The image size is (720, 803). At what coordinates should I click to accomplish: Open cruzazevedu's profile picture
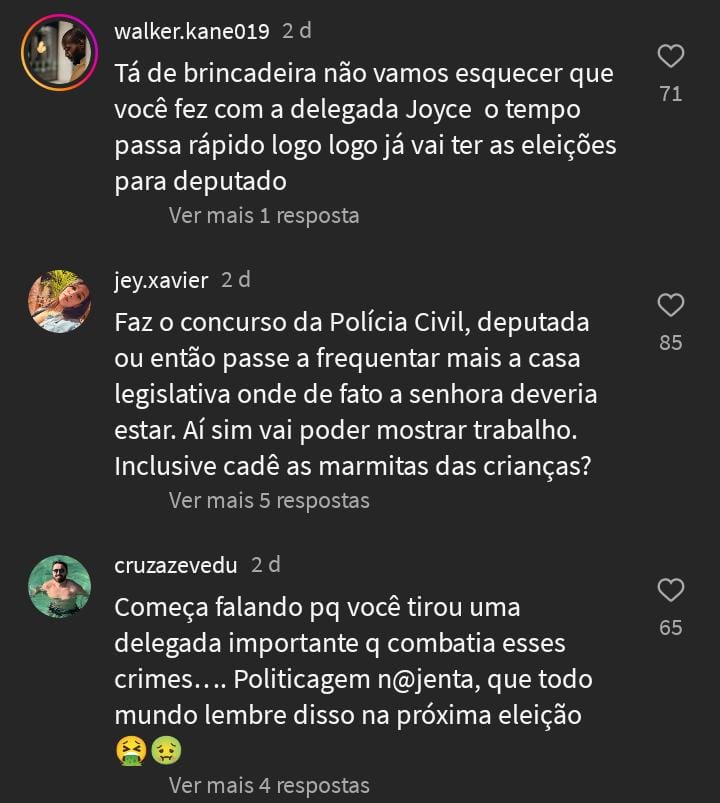click(x=59, y=586)
